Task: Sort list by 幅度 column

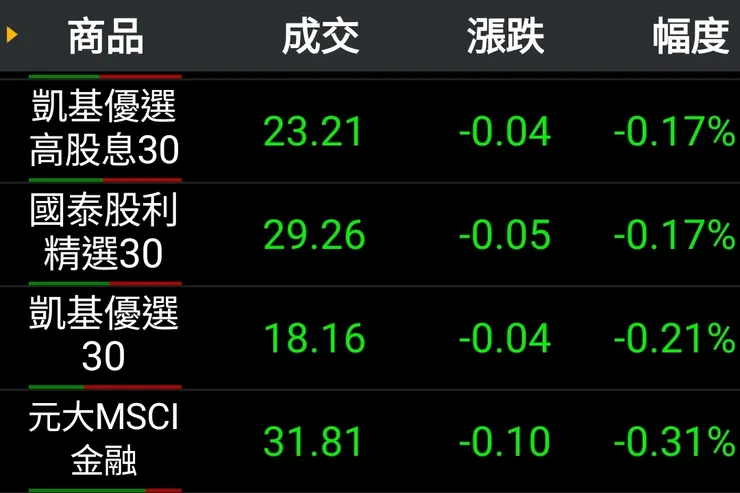Action: 690,37
